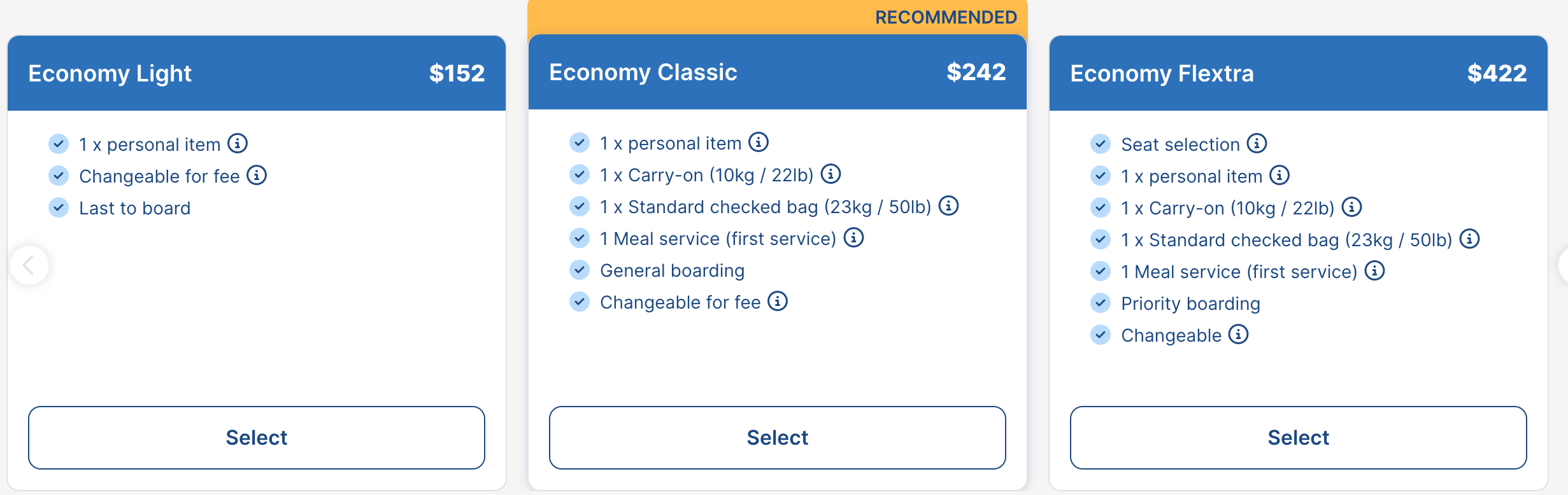Open info for Flextra Standard checked bag
The image size is (1568, 495).
tap(1469, 239)
